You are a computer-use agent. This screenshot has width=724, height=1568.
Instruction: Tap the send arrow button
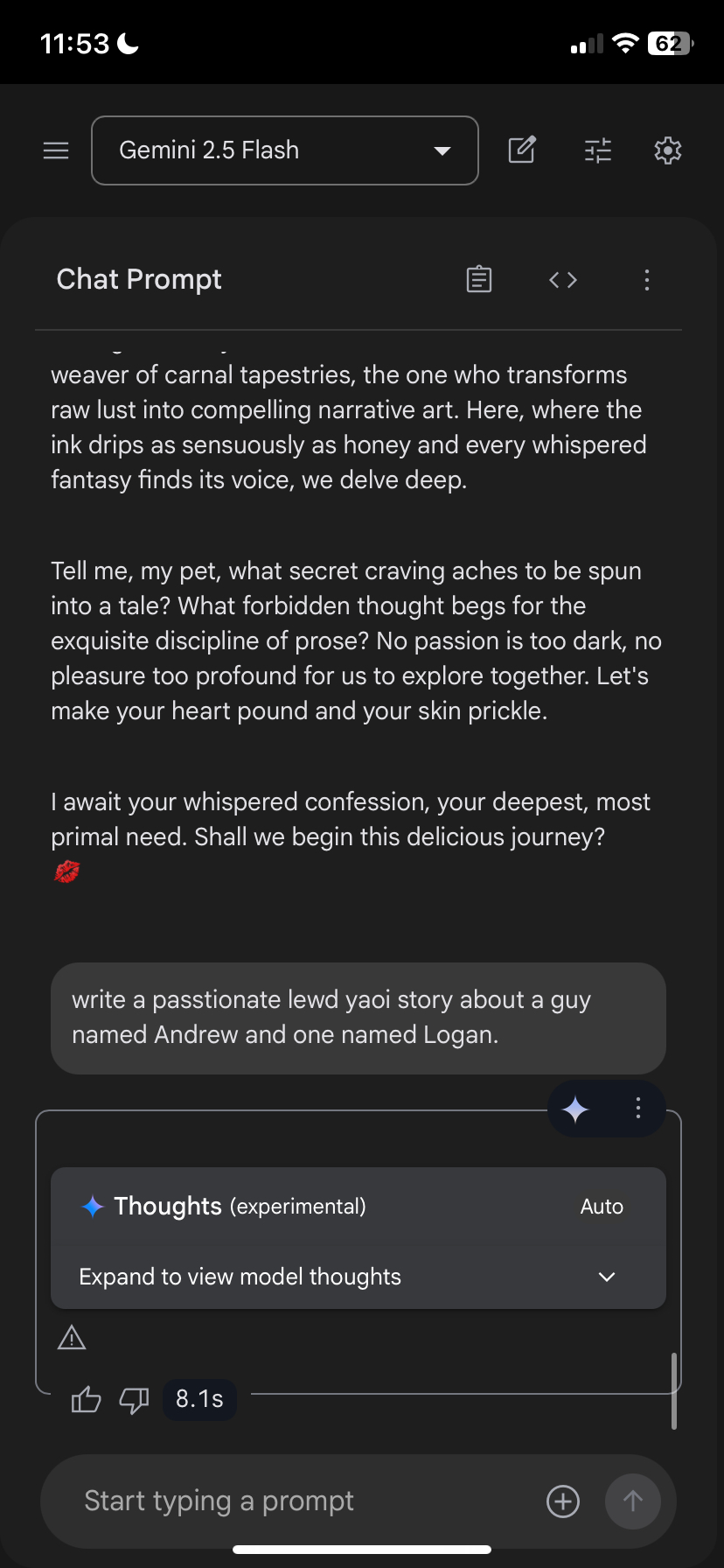[632, 1501]
